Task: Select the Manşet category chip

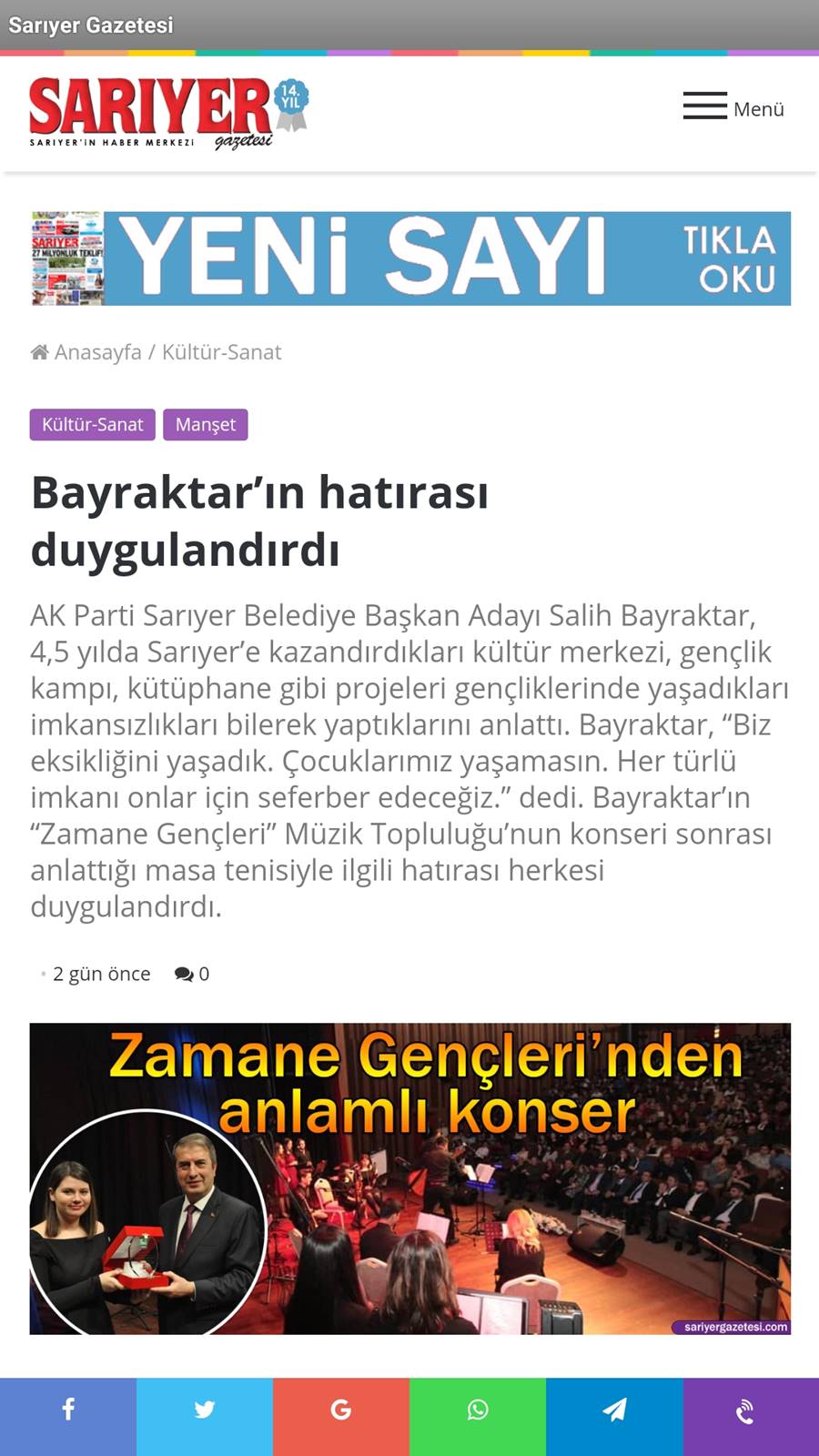Action: click(205, 425)
